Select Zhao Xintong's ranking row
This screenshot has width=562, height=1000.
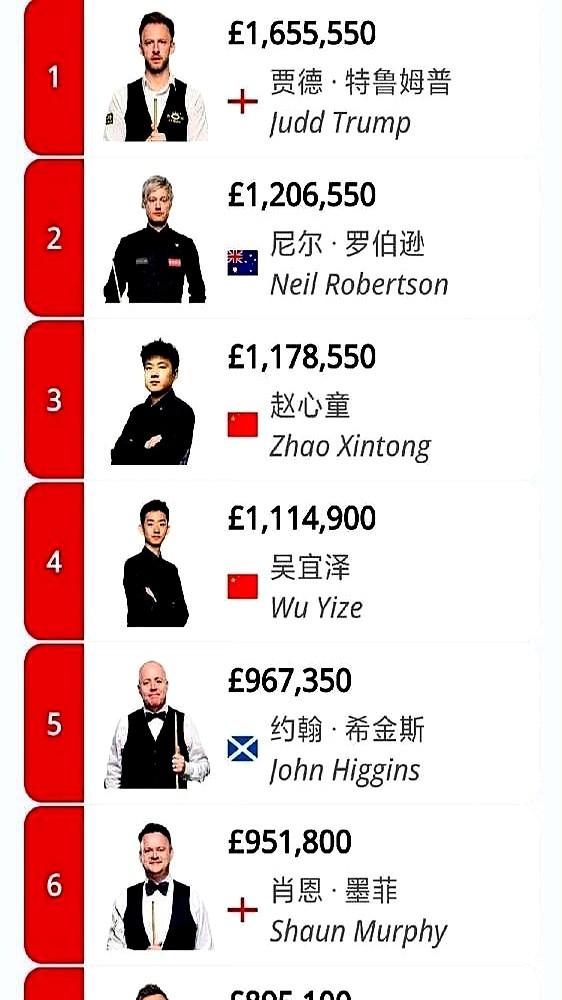click(x=282, y=400)
